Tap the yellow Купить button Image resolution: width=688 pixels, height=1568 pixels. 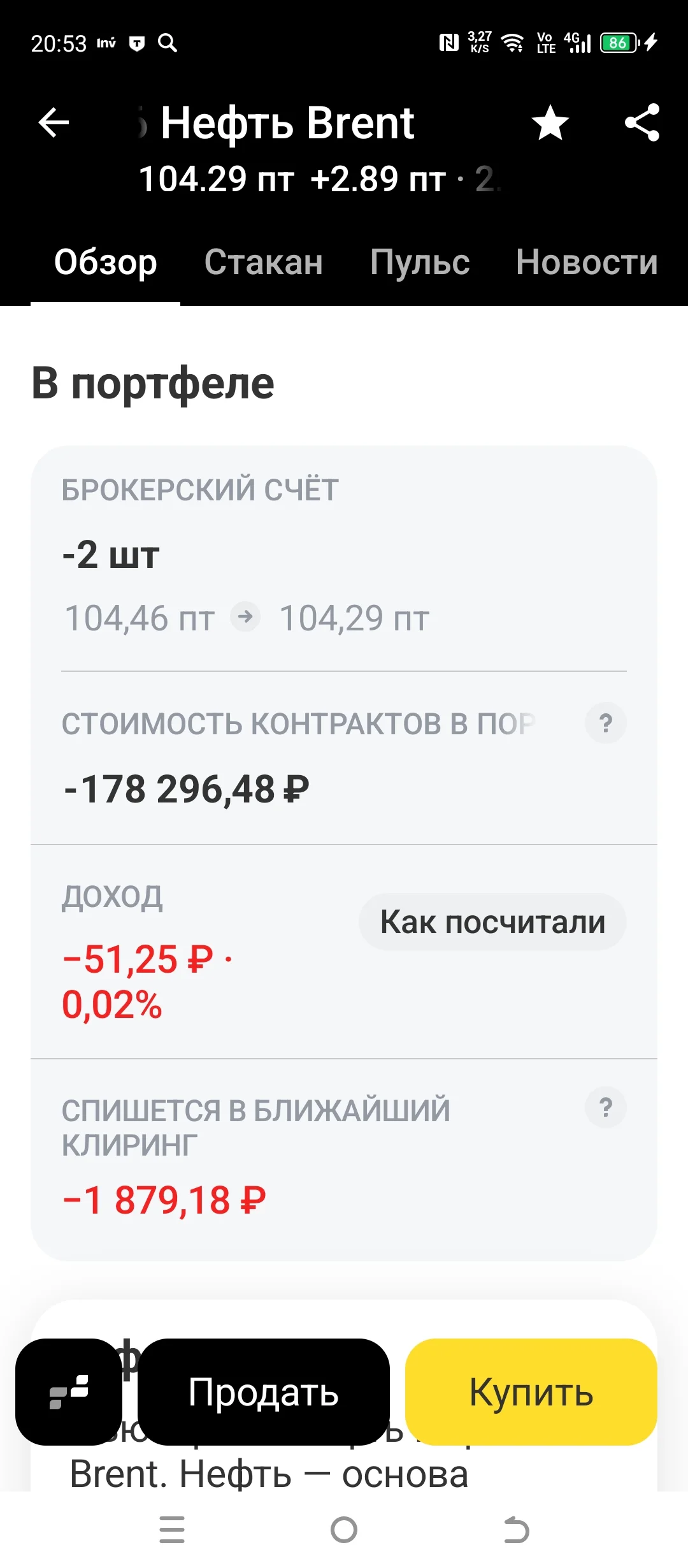pos(531,1392)
